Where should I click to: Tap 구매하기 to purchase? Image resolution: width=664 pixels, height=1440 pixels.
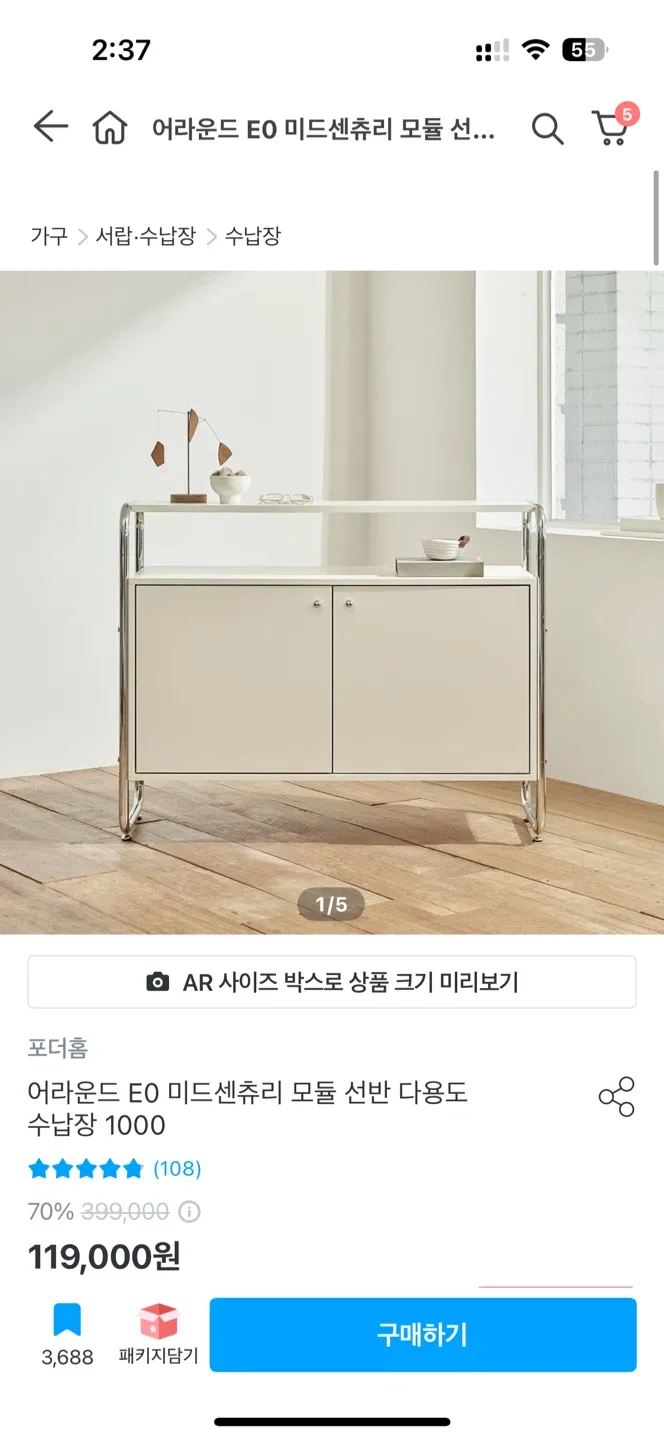(422, 1334)
